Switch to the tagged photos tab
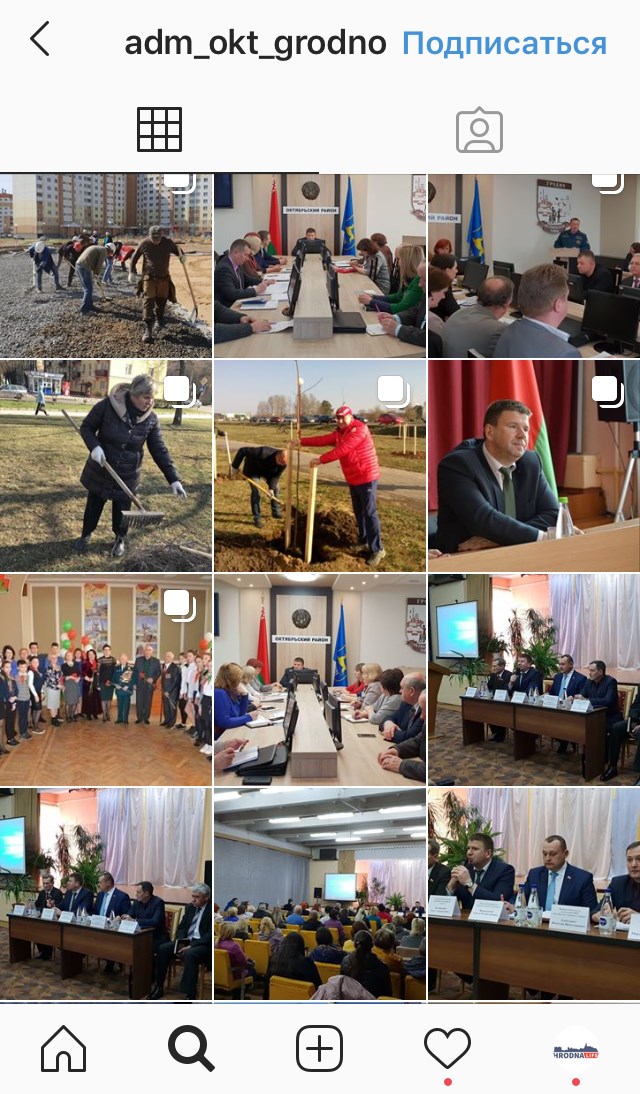The width and height of the screenshot is (640, 1094). pyautogui.click(x=479, y=130)
